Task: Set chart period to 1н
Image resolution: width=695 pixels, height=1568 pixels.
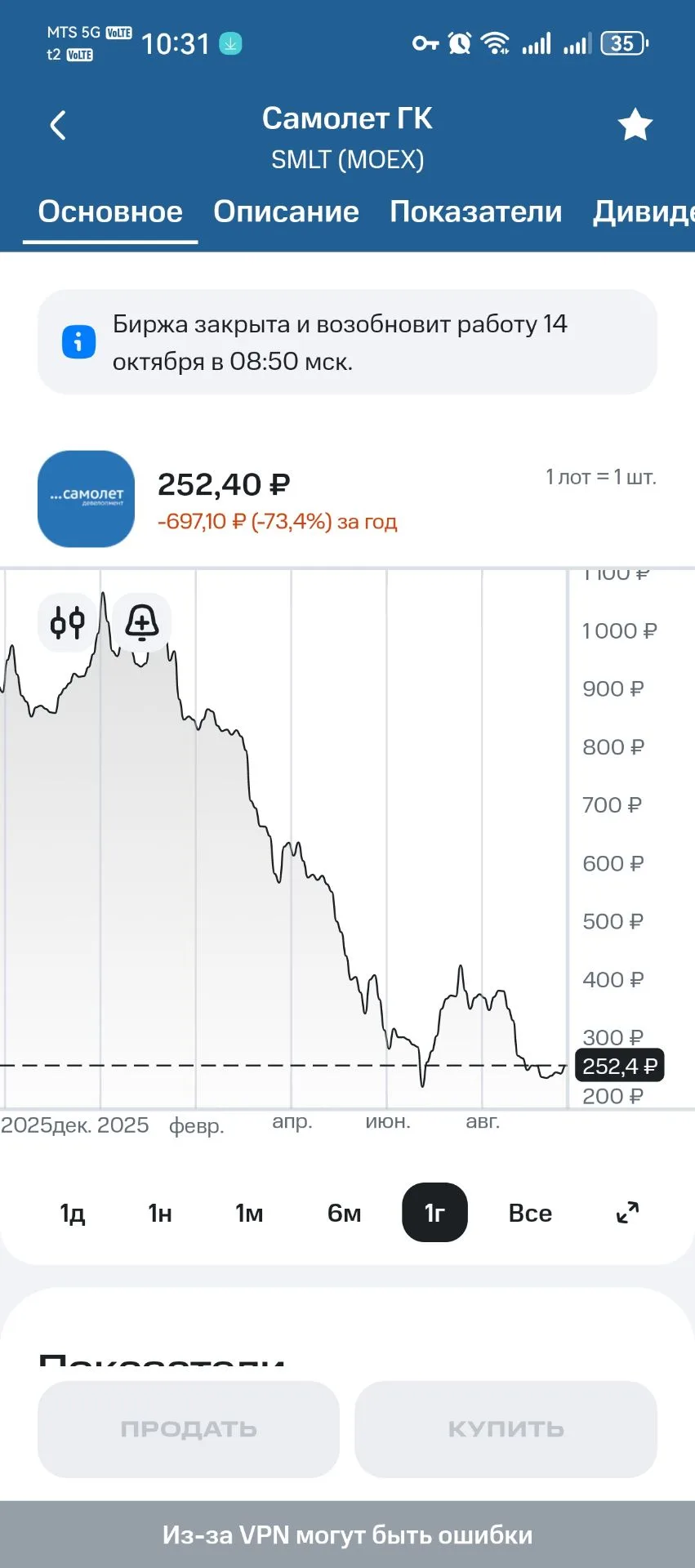Action: pos(160,1213)
